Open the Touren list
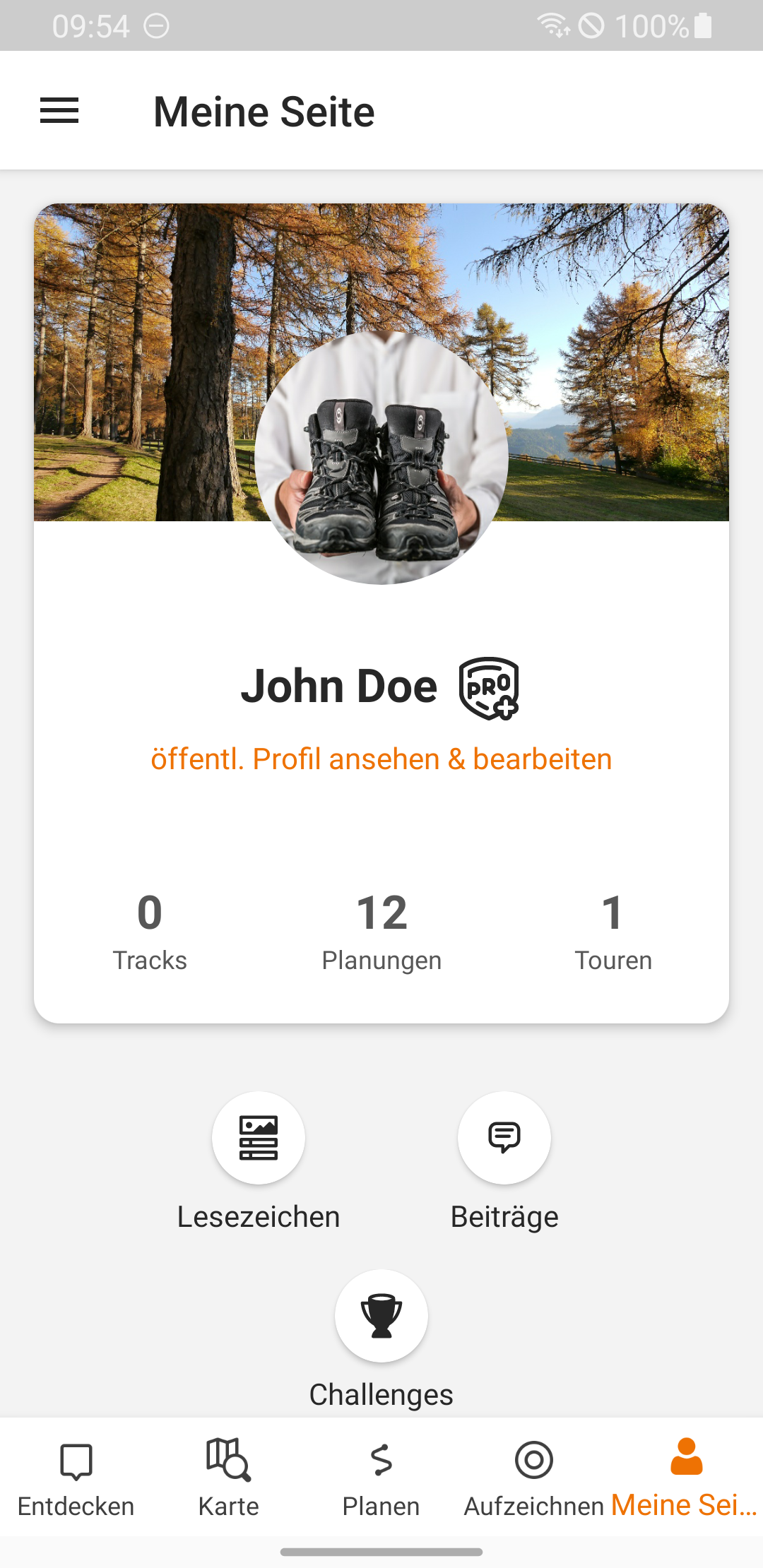 [613, 932]
